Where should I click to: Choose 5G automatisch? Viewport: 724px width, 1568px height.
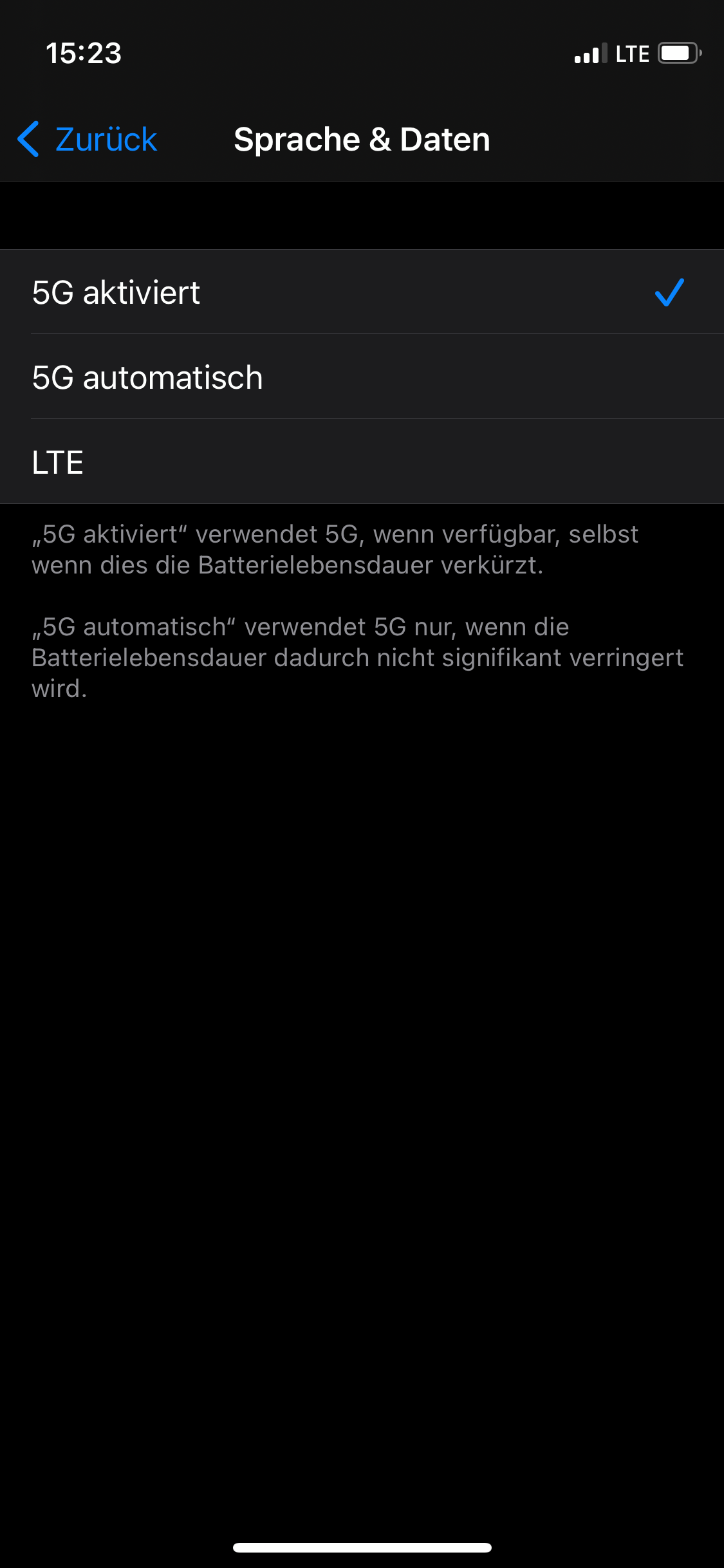362,377
